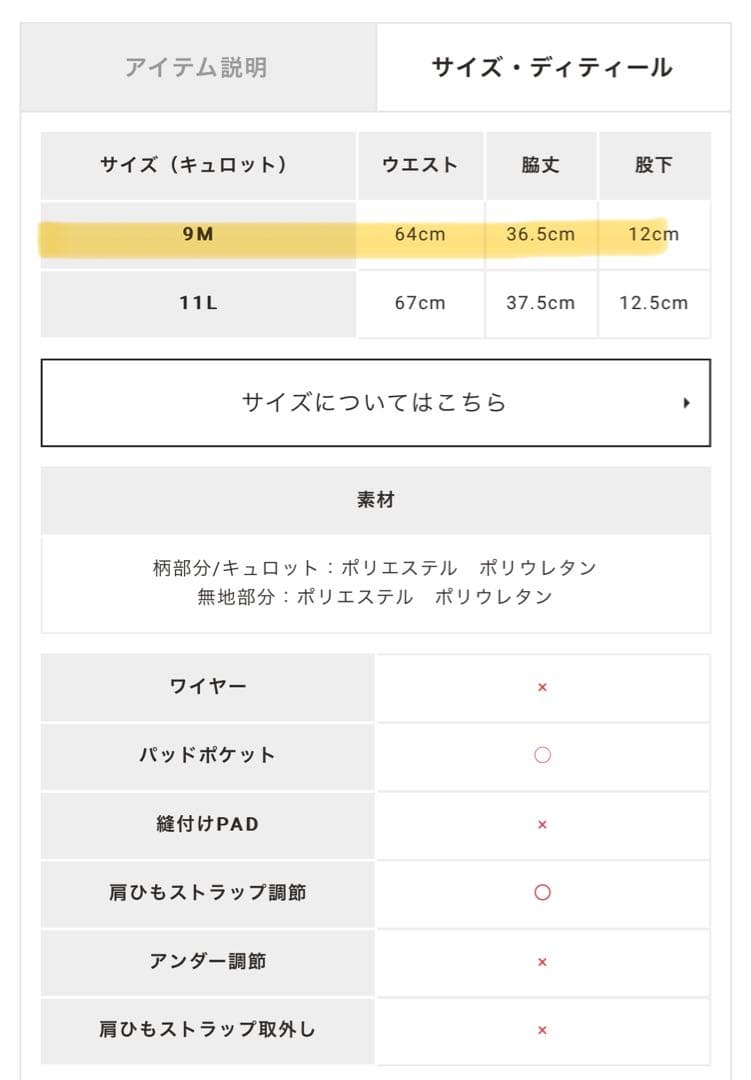Switch to the アイテム説明 tab

pos(197,68)
